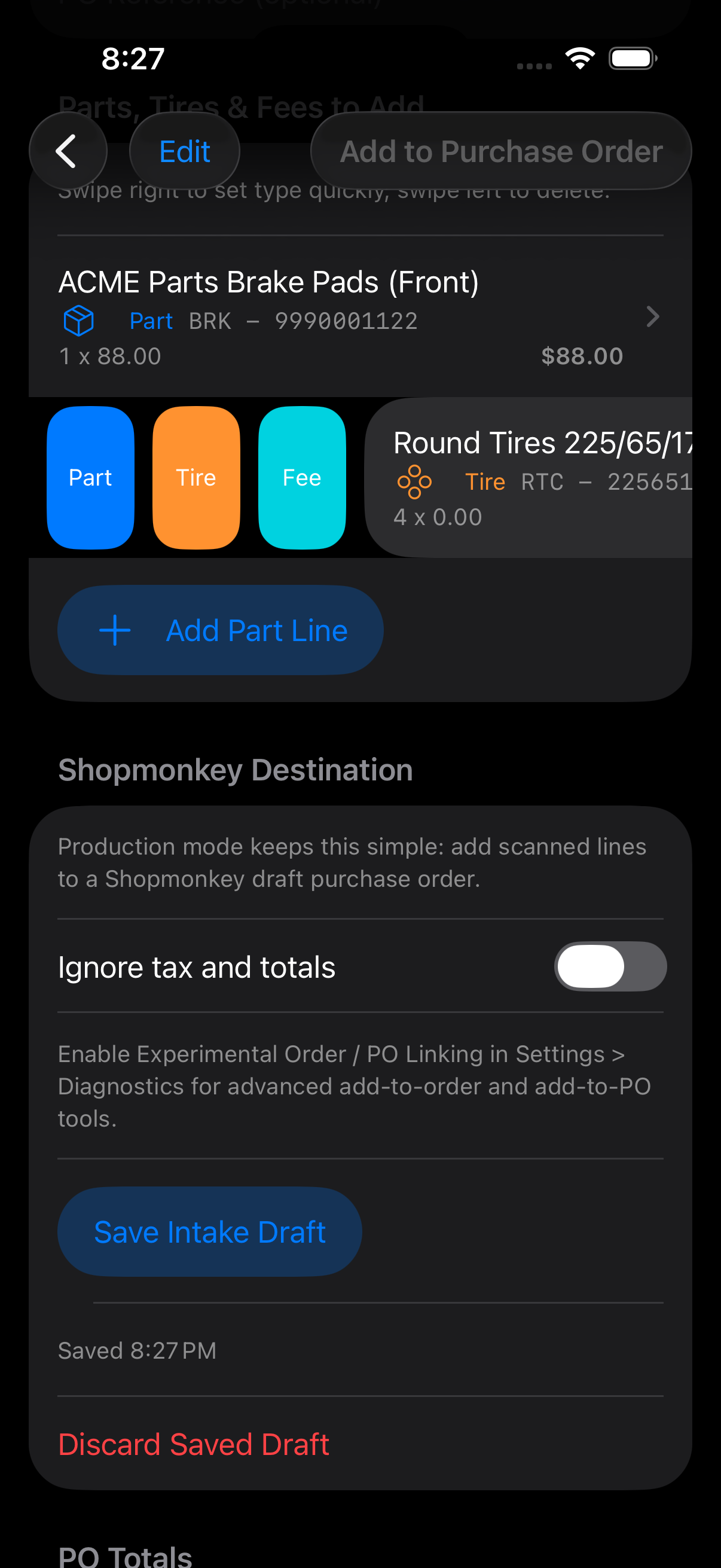Tap the orange tire icon on Round Tires line
The image size is (721, 1568).
point(416,481)
